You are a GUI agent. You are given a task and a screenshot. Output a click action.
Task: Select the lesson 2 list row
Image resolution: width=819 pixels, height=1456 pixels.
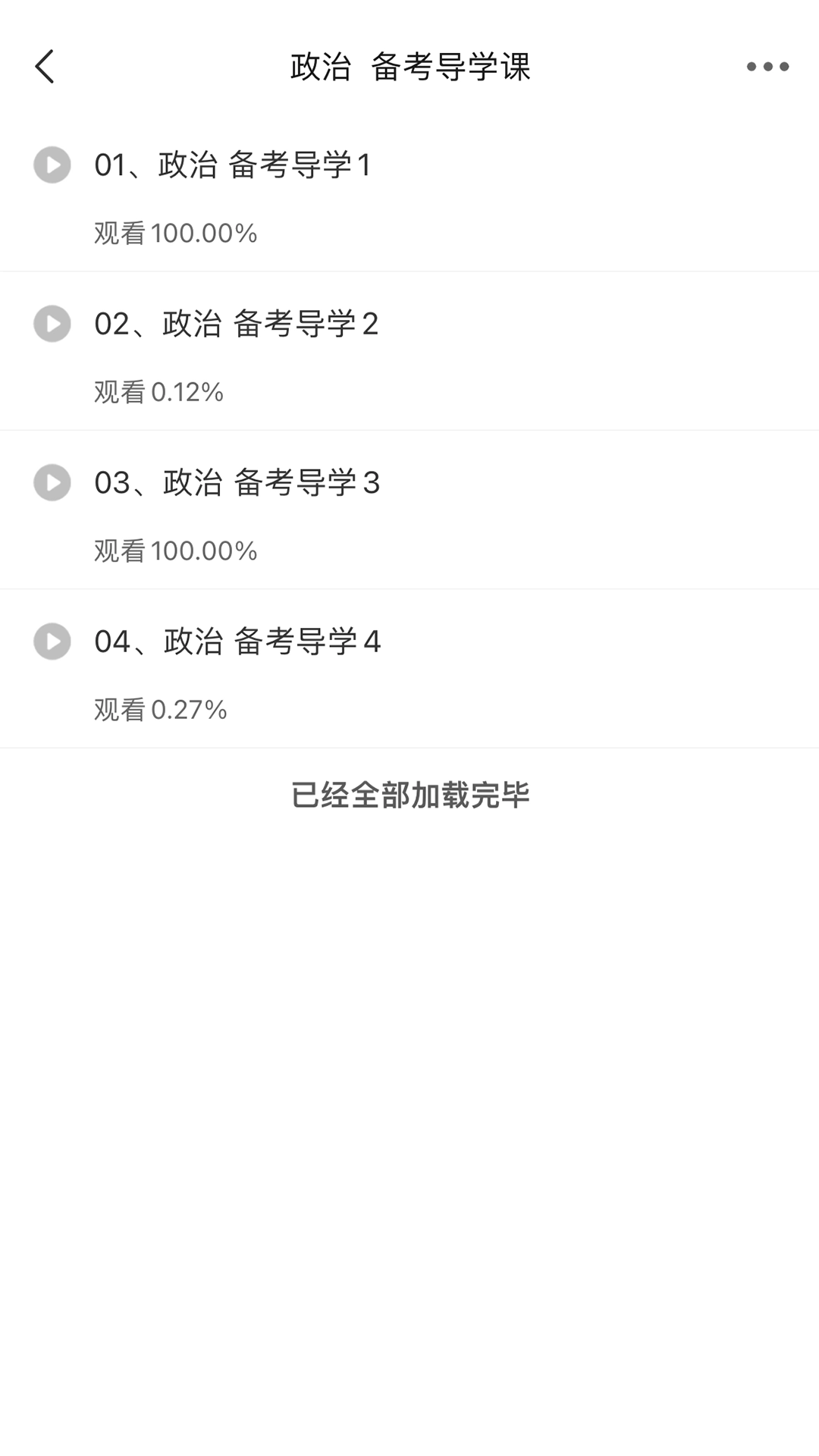coord(409,351)
